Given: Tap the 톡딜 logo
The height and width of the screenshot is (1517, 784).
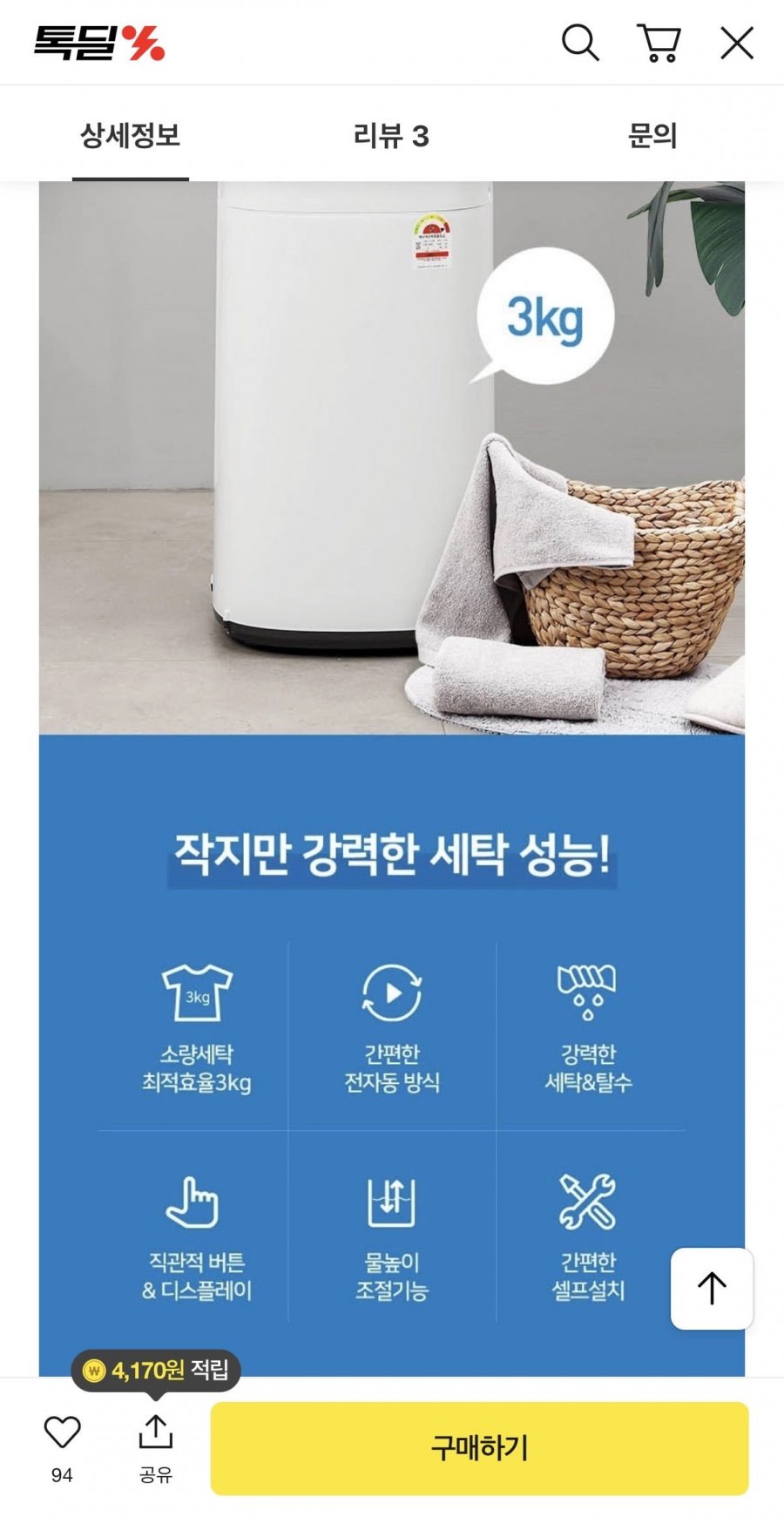Looking at the screenshot, I should click(x=99, y=43).
